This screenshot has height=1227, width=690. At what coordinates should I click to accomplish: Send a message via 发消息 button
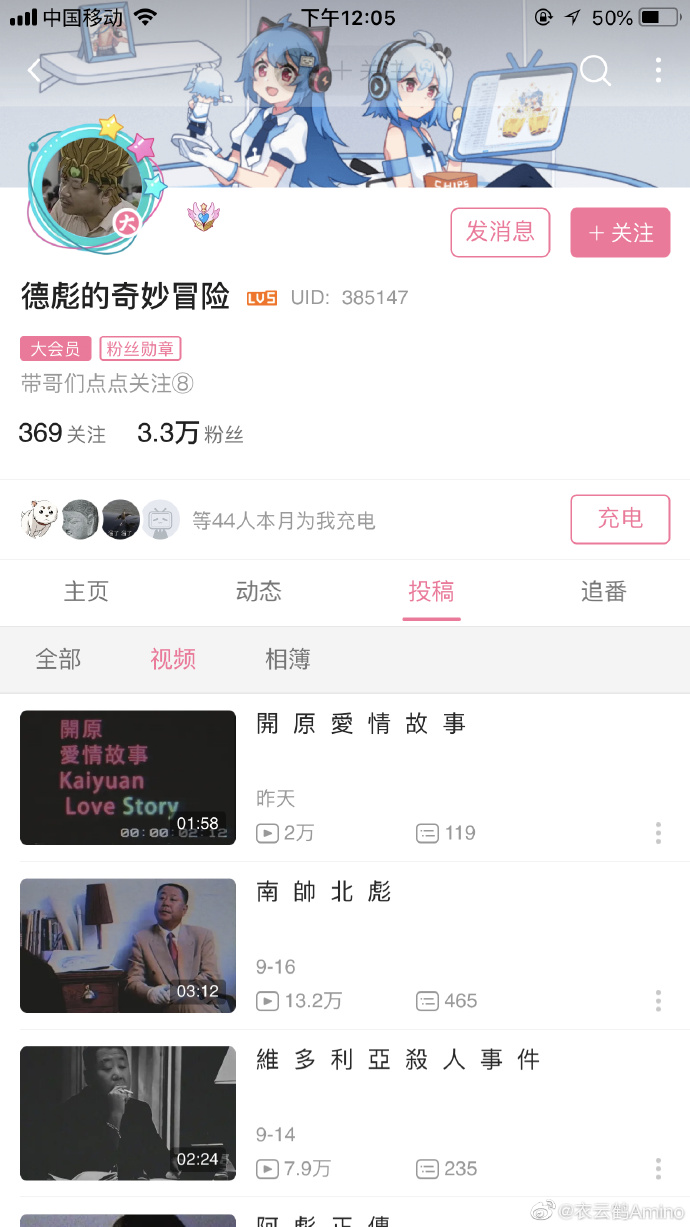(x=500, y=232)
